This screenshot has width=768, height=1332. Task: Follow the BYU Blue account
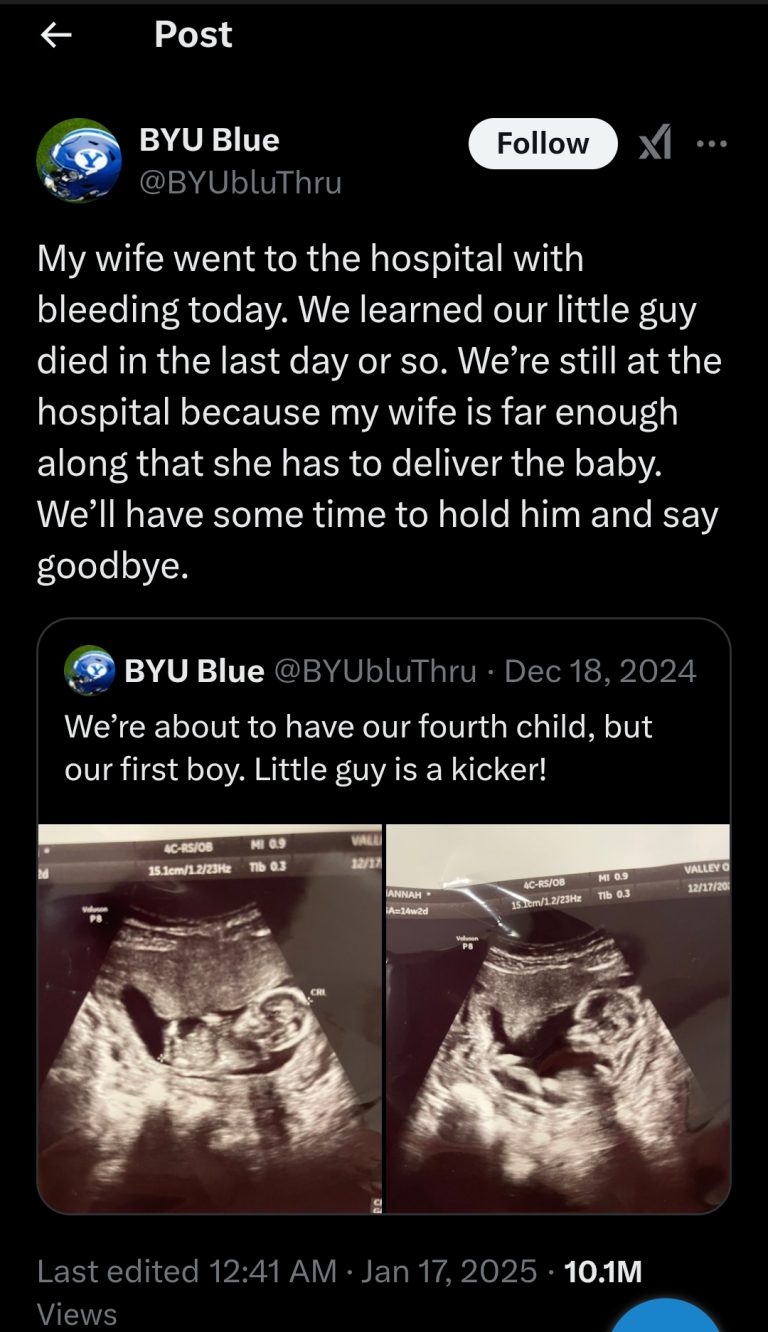tap(542, 144)
